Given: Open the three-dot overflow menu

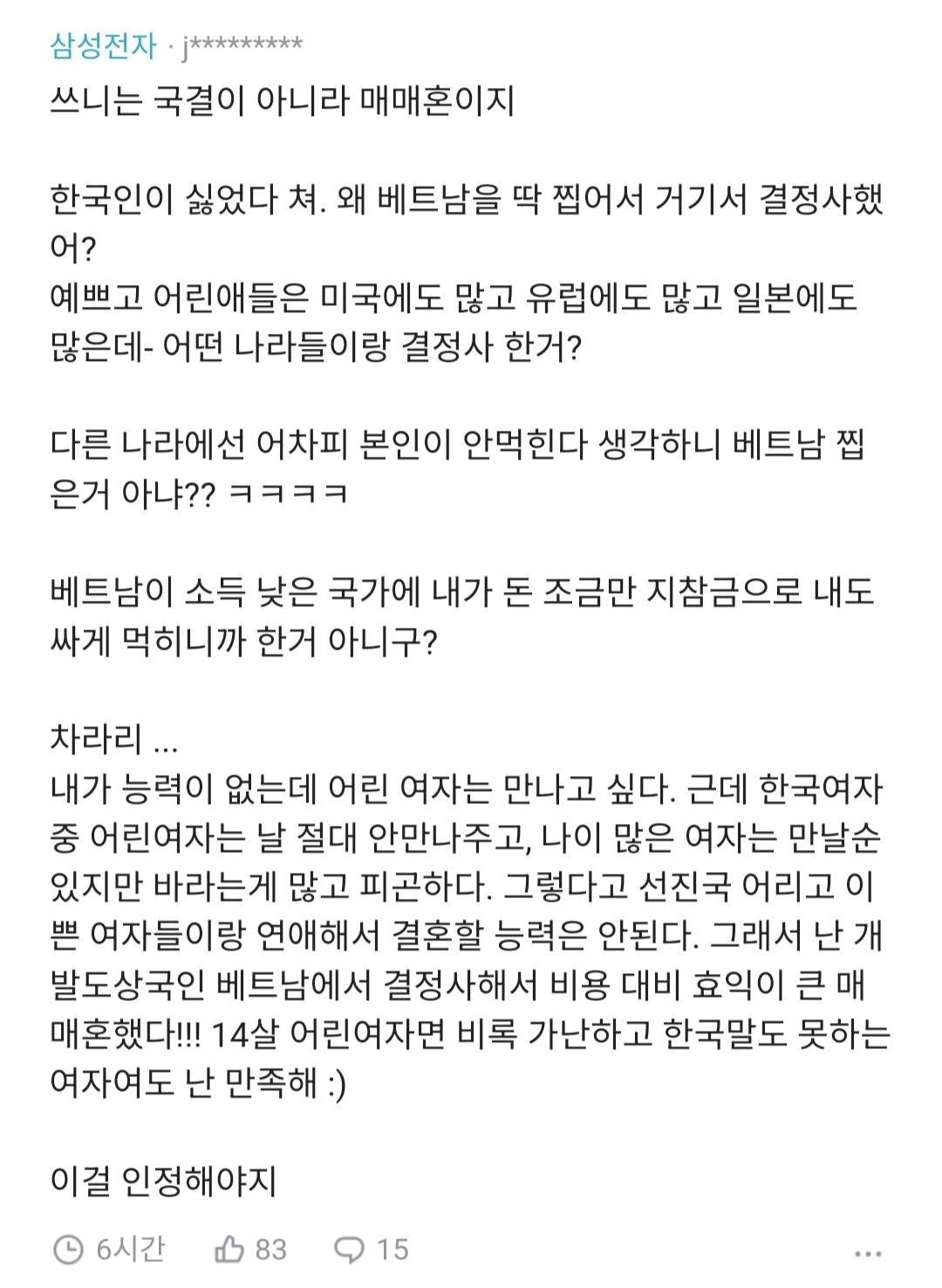Looking at the screenshot, I should [x=868, y=1254].
